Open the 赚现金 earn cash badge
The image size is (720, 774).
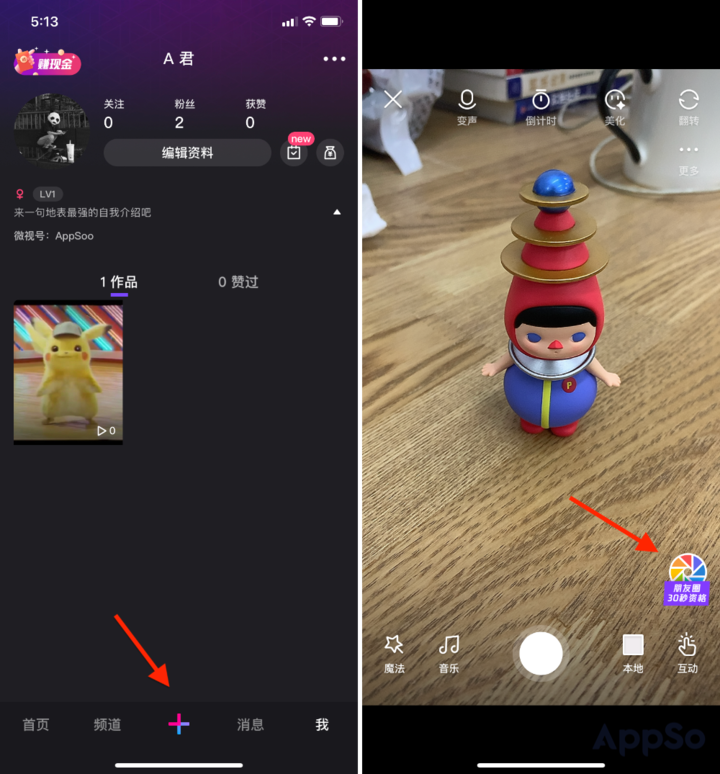click(x=47, y=63)
